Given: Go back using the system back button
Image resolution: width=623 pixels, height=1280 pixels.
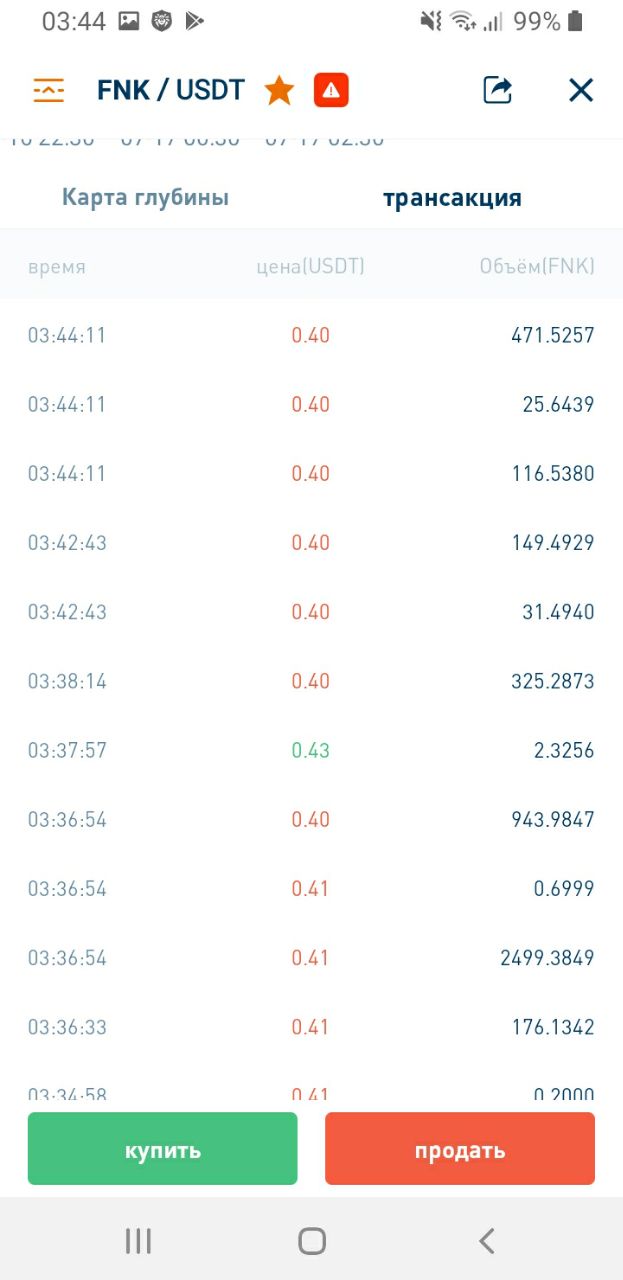Looking at the screenshot, I should [487, 1241].
